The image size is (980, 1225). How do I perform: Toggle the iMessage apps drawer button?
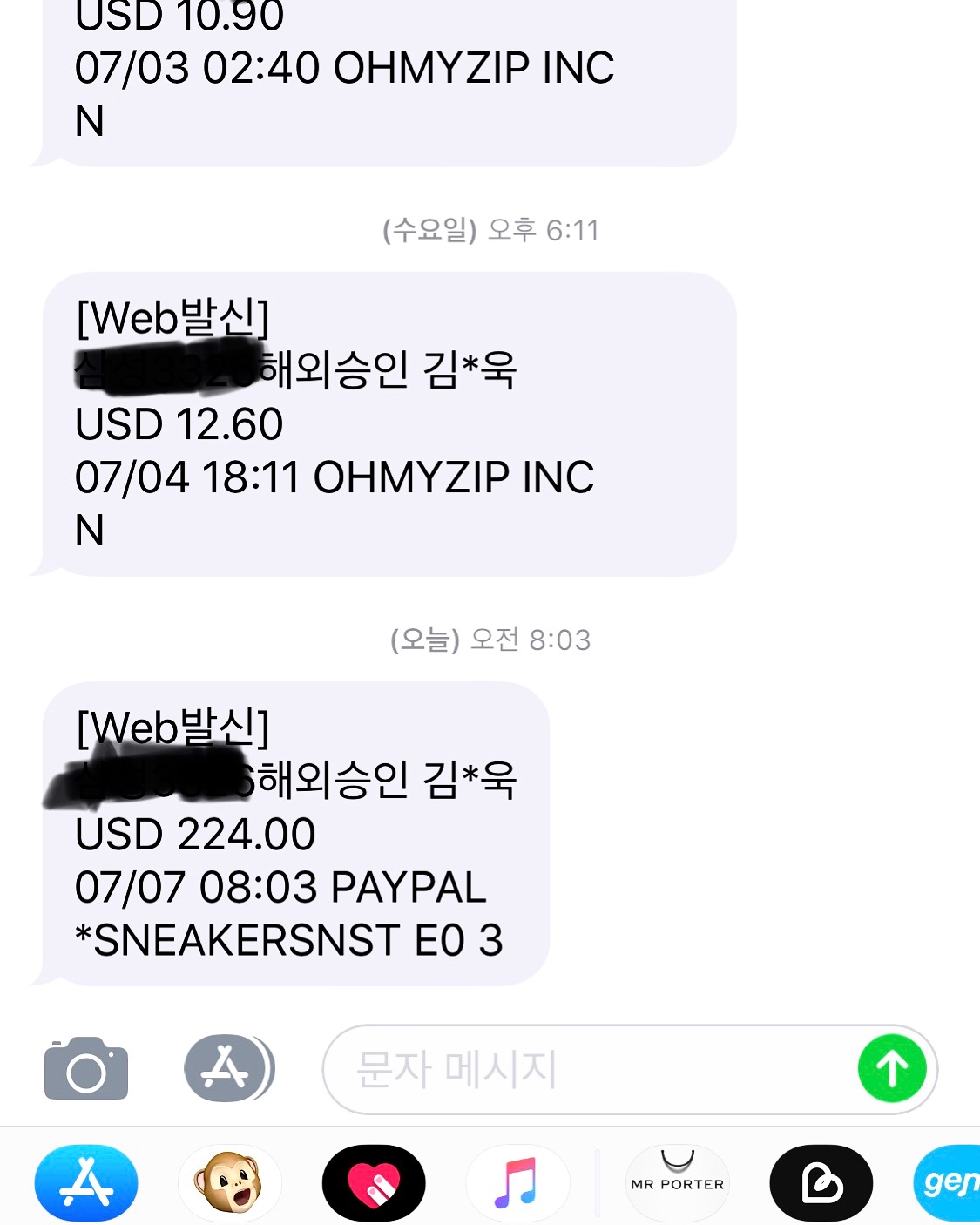pyautogui.click(x=229, y=1068)
